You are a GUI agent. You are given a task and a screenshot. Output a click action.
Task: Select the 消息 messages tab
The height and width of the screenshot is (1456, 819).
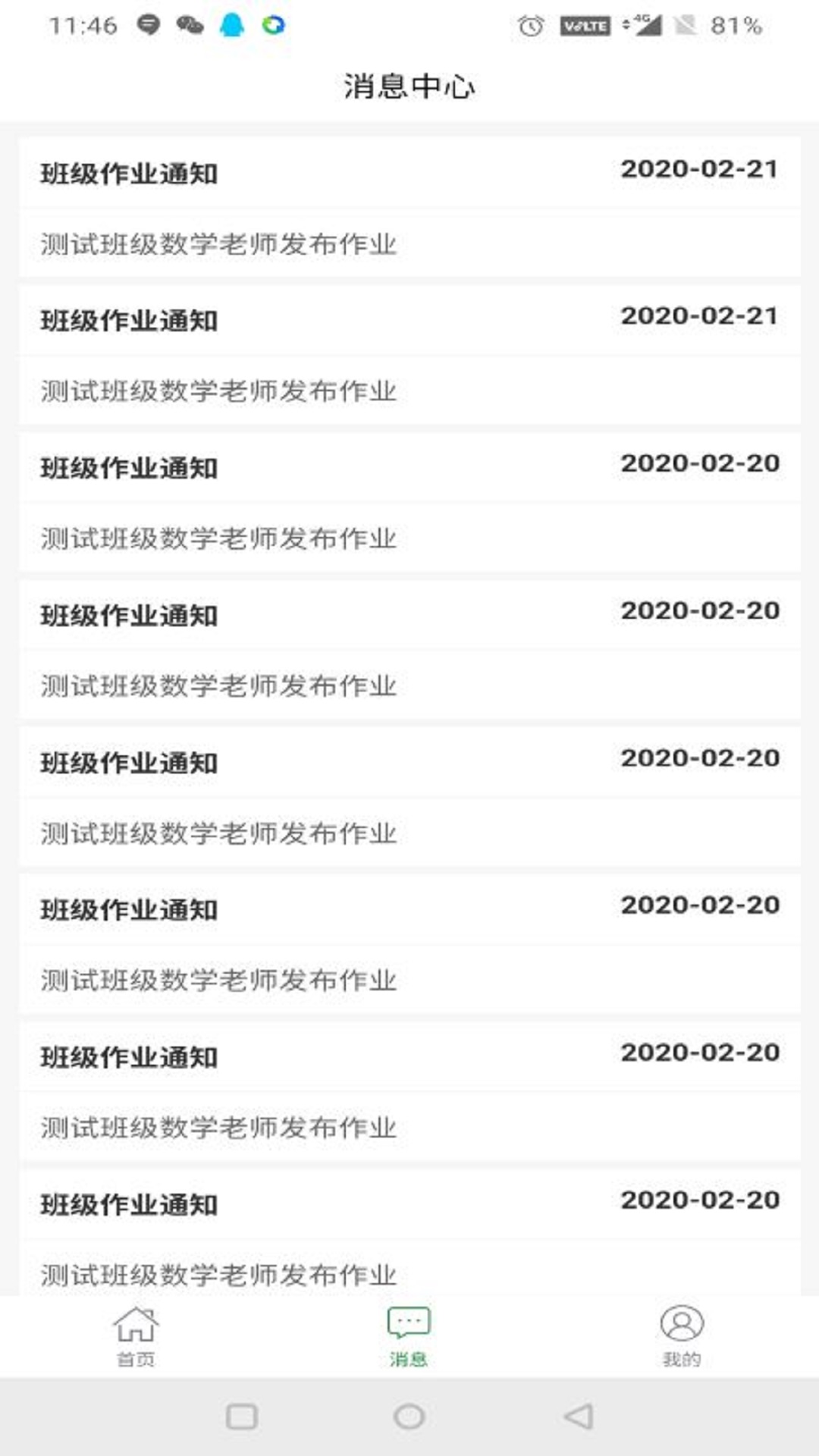[409, 1336]
